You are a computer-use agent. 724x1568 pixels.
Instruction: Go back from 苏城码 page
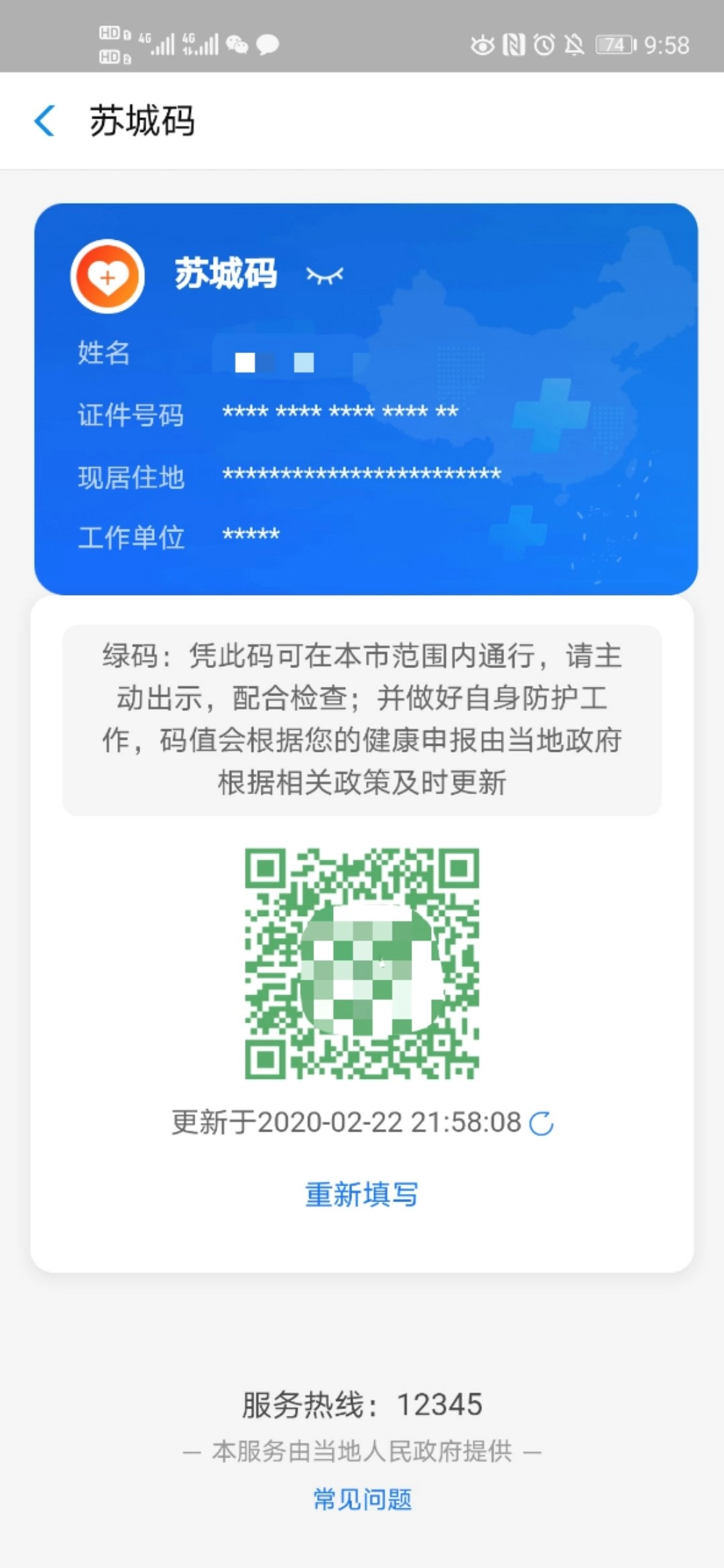click(45, 121)
